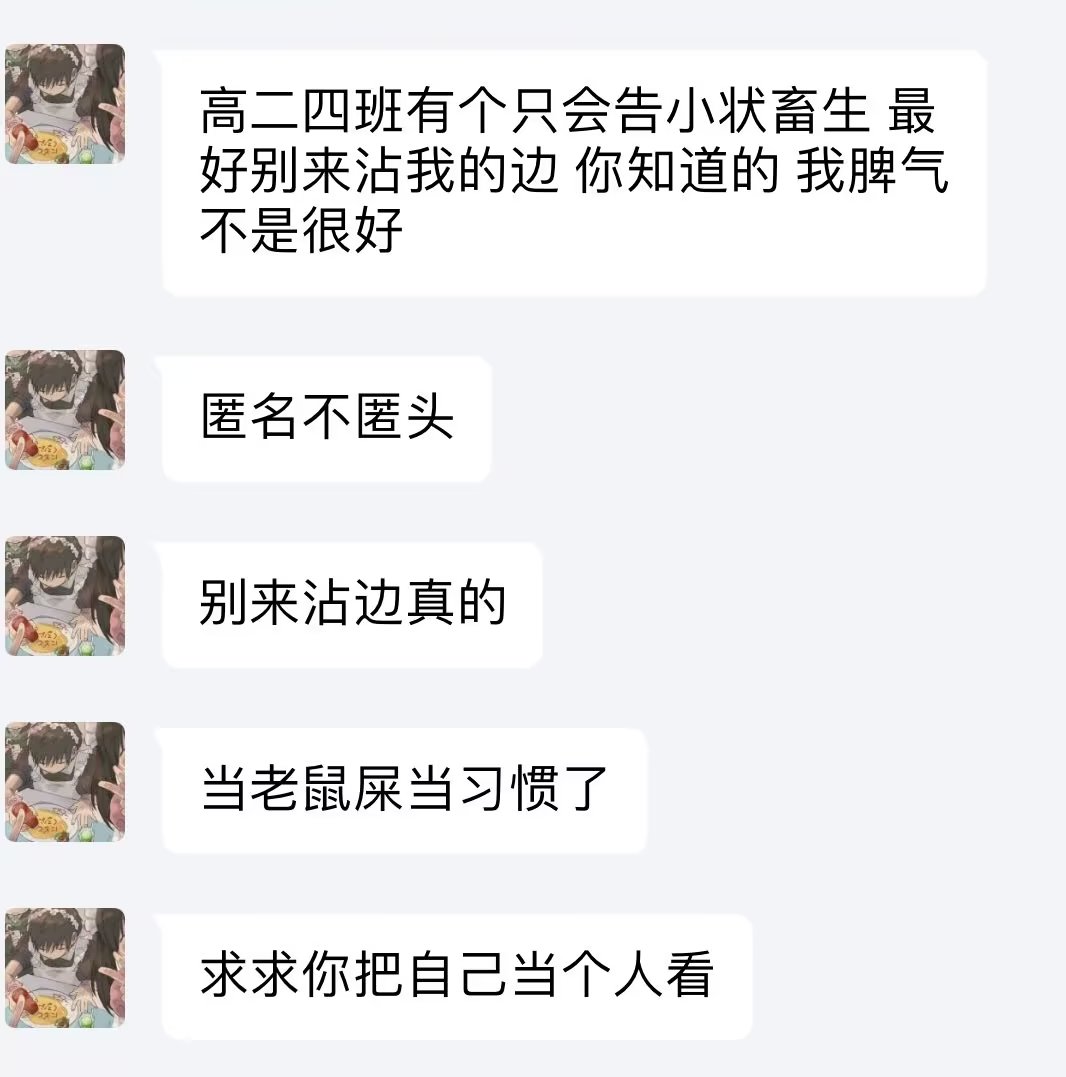The width and height of the screenshot is (1066, 1077).
Task: Open the avatar beside 求求你把自己当个人看
Action: click(x=65, y=968)
